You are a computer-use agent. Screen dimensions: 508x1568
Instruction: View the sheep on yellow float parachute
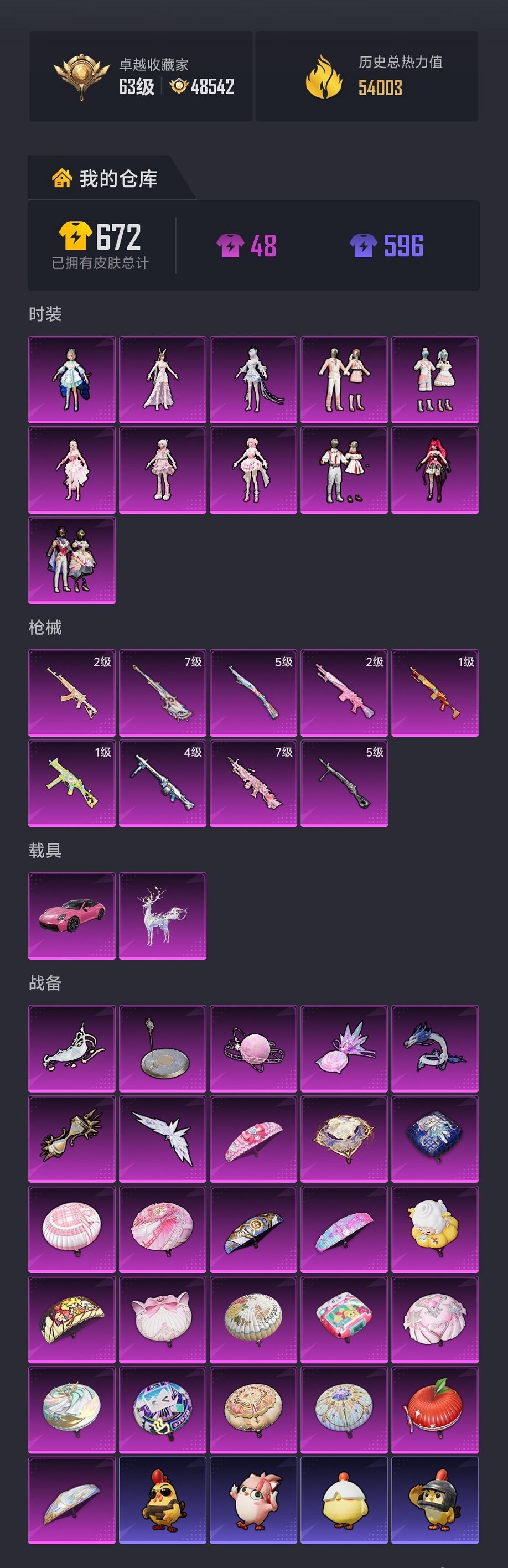point(434,1228)
